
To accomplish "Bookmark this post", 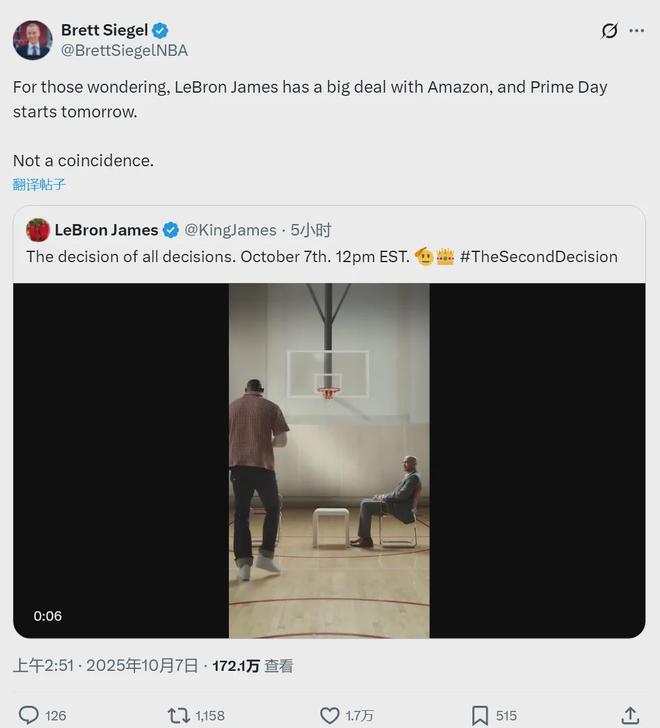I will pos(480,715).
